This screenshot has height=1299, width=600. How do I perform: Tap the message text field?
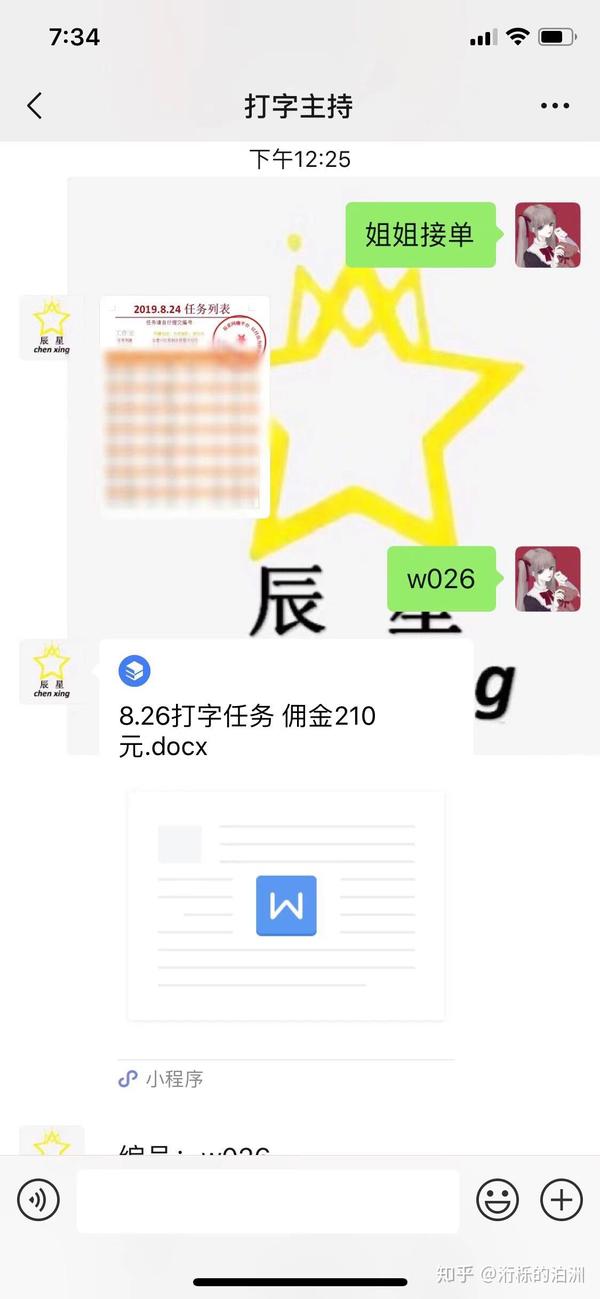click(268, 1201)
